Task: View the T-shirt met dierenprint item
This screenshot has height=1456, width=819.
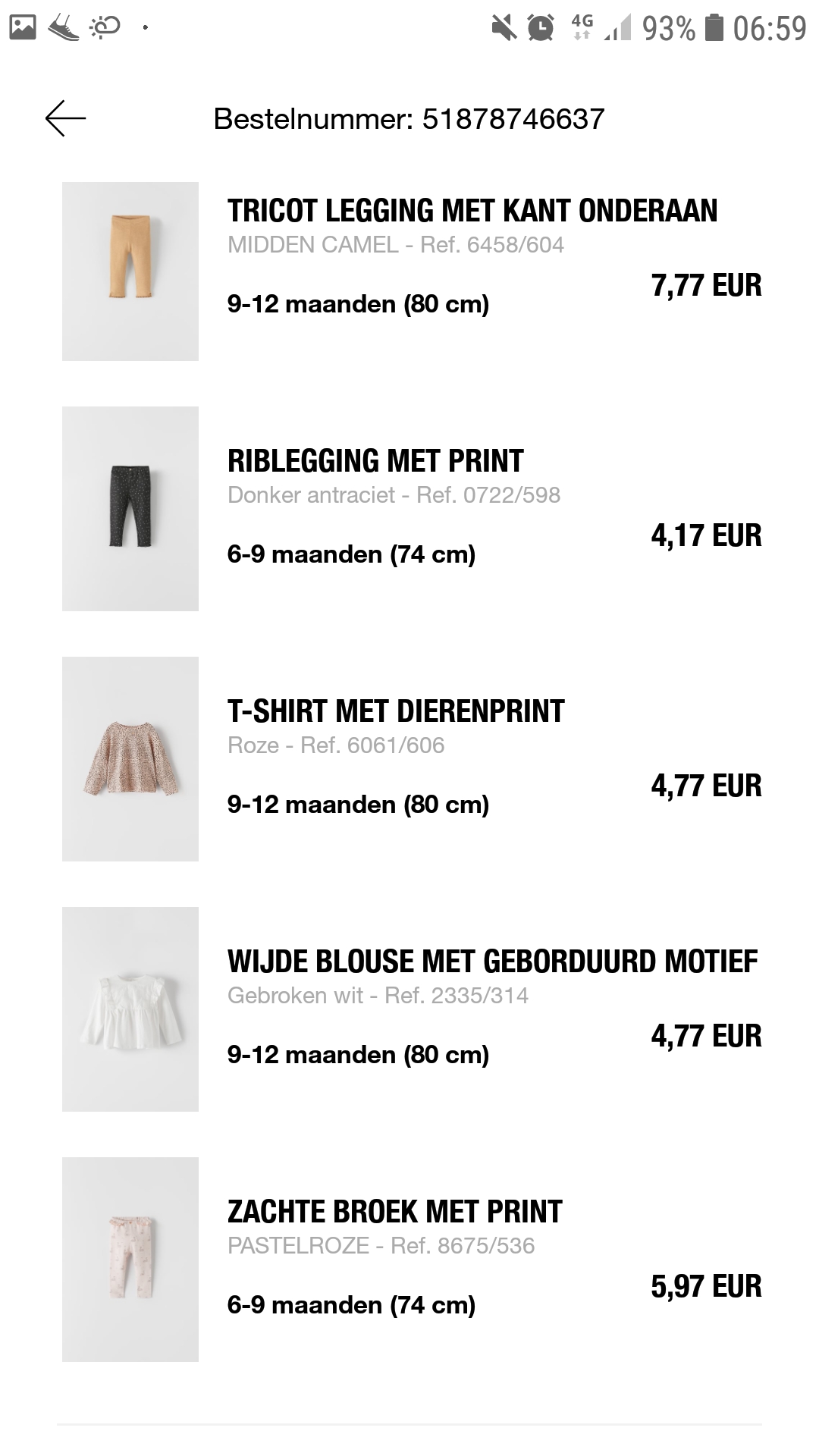Action: (x=412, y=759)
